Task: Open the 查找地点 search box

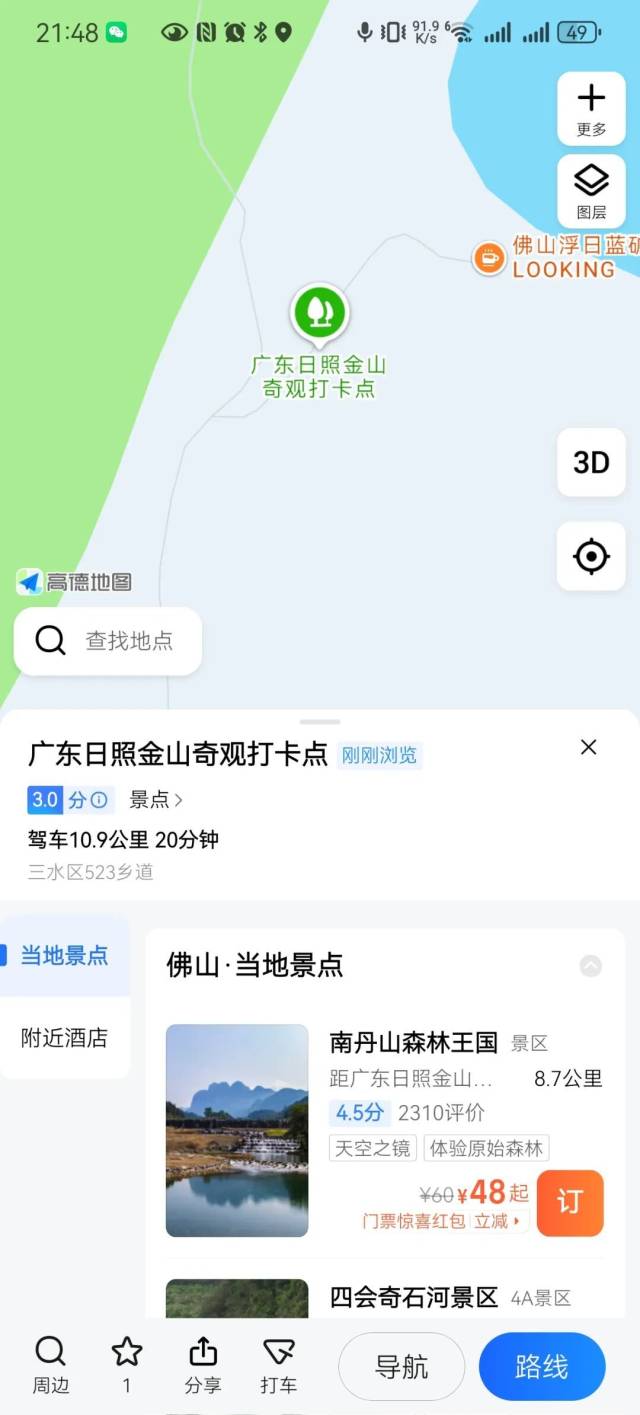Action: pyautogui.click(x=108, y=641)
